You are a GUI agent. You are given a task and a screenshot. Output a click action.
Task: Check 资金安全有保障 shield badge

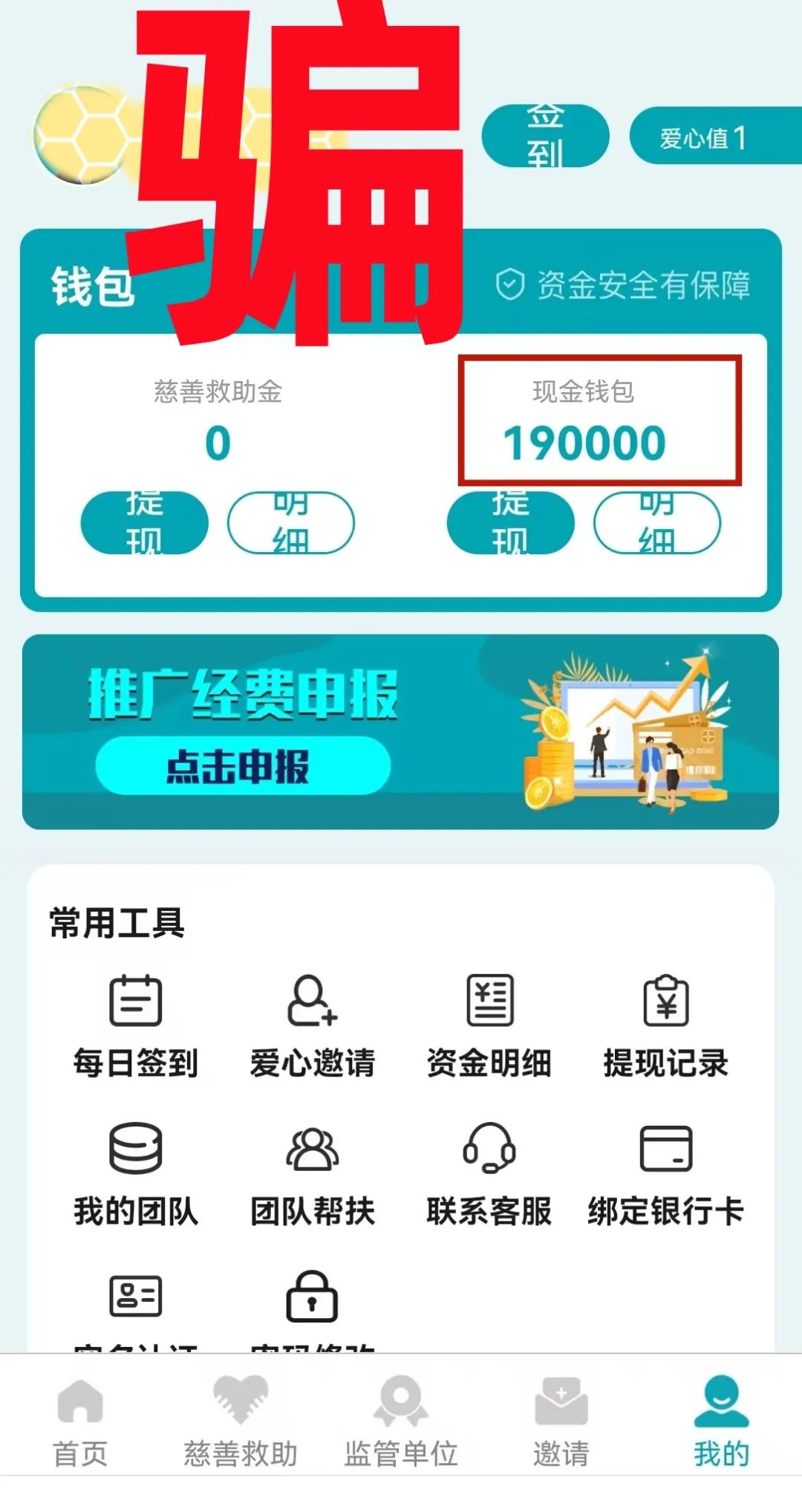627,282
